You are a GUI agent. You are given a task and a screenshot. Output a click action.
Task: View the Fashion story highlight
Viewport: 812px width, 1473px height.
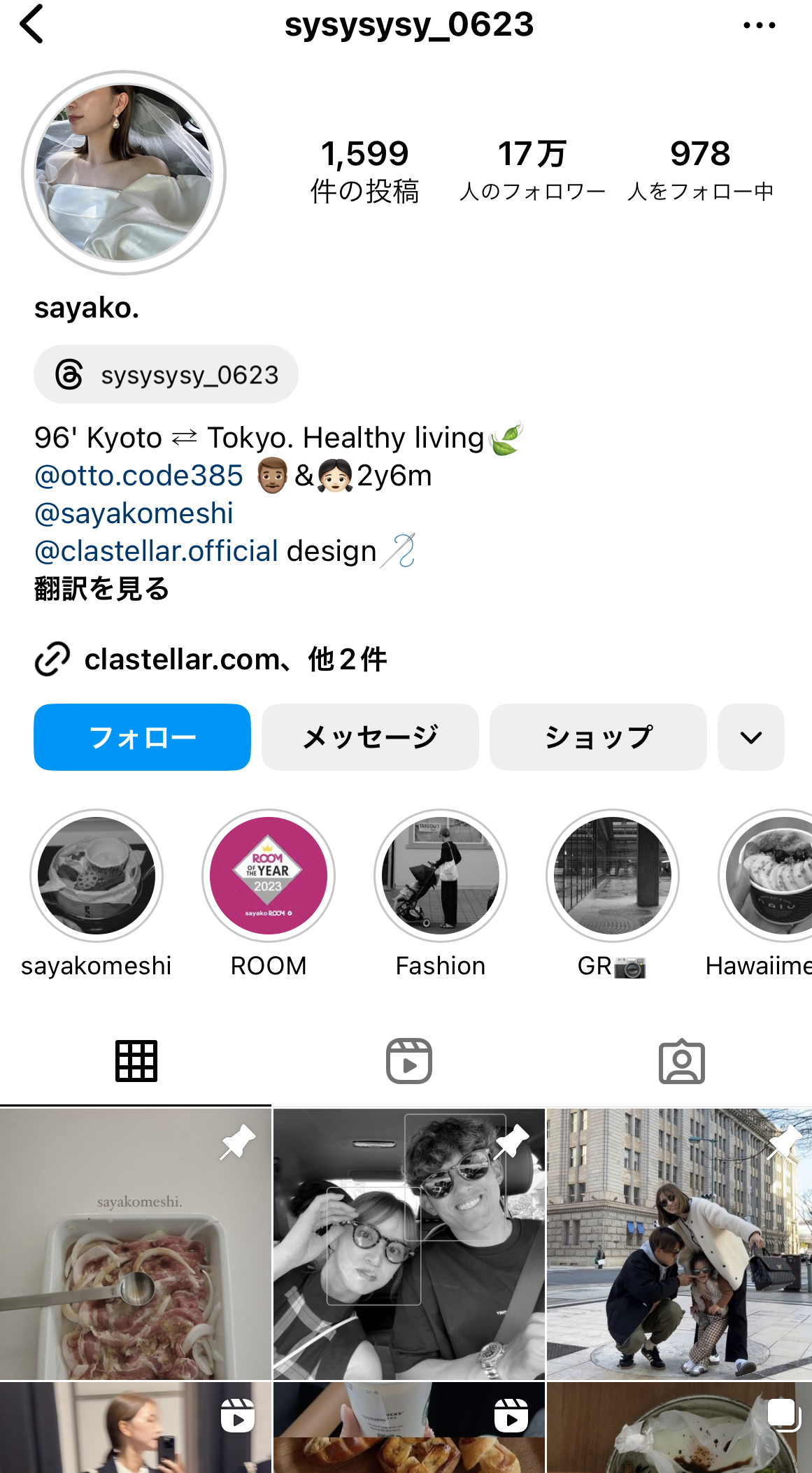coord(441,876)
